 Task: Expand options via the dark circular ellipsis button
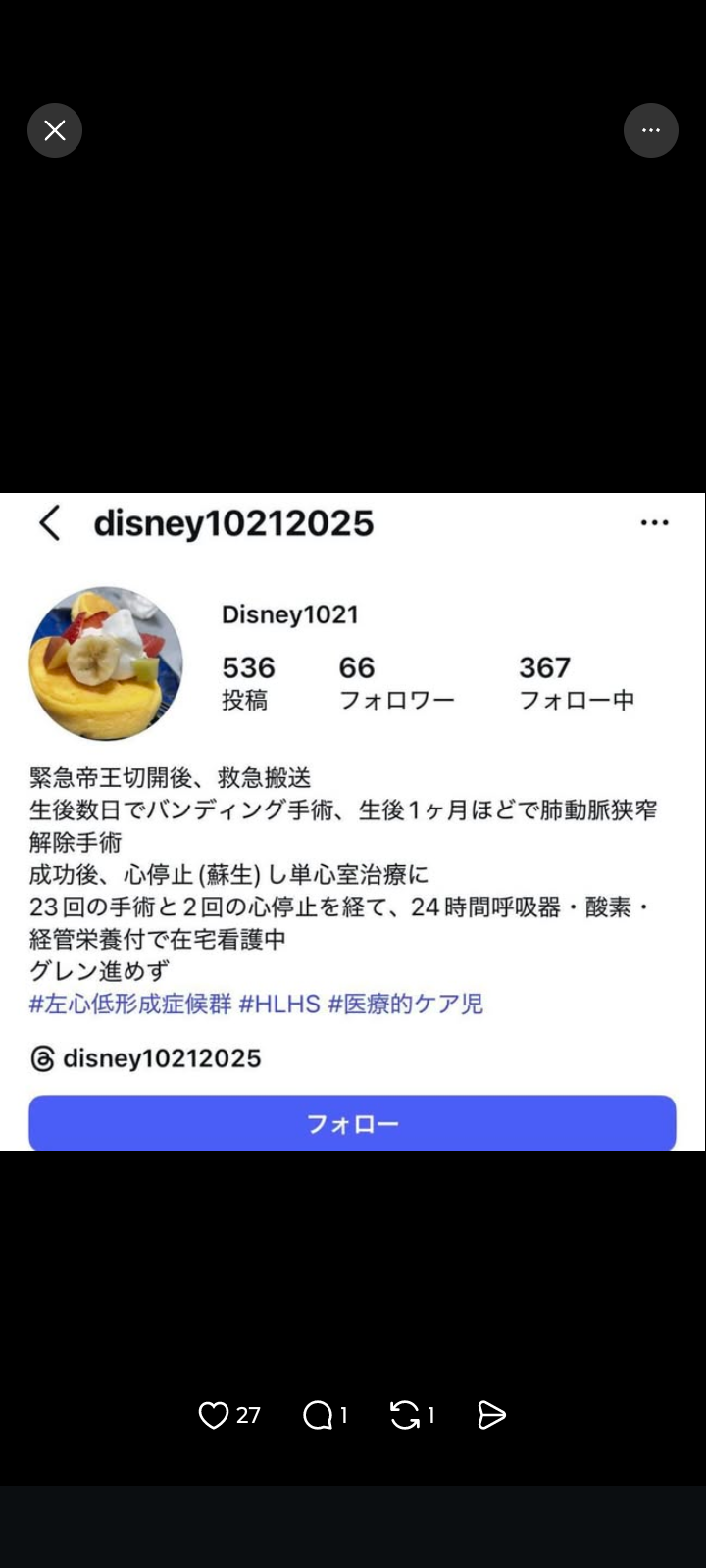tap(651, 129)
